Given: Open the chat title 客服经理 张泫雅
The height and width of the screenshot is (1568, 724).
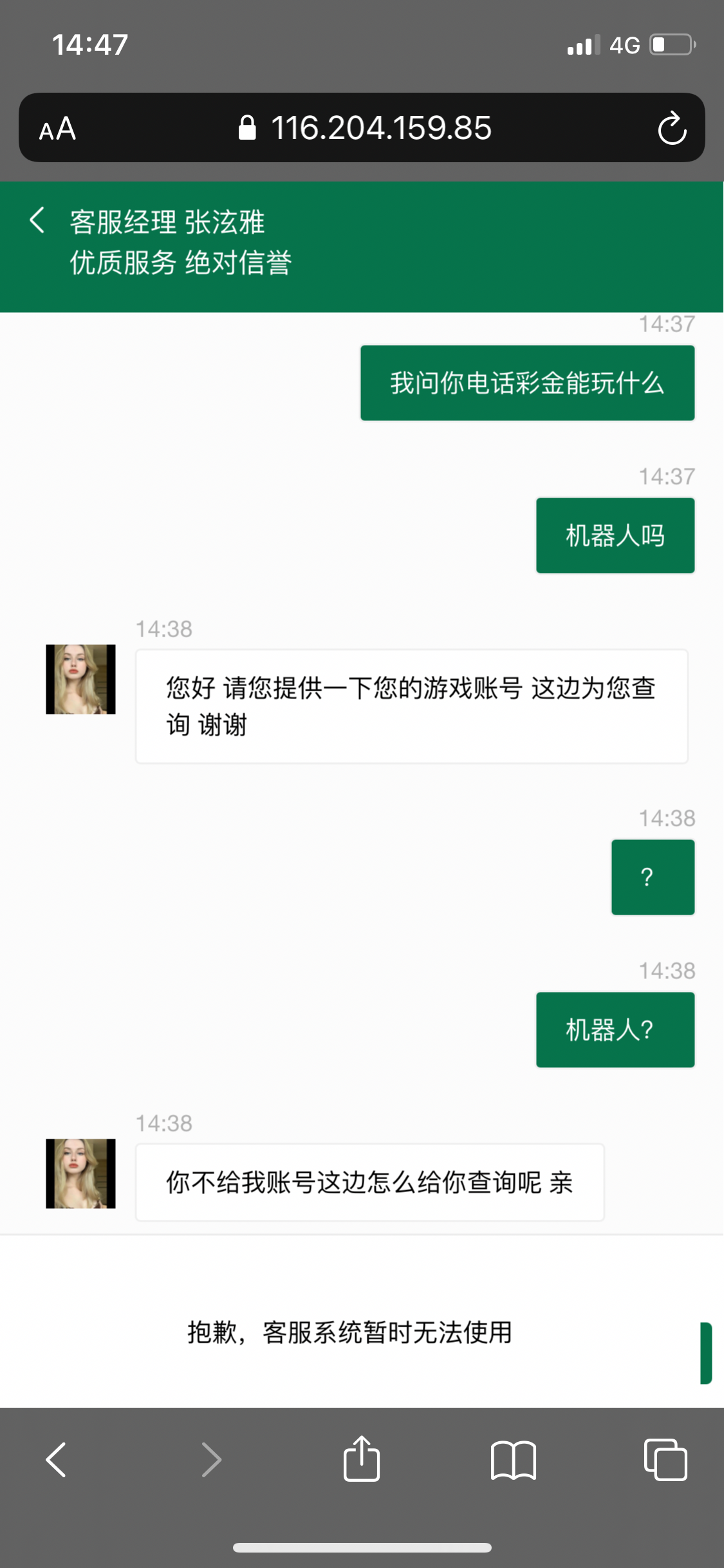Looking at the screenshot, I should coord(169,221).
